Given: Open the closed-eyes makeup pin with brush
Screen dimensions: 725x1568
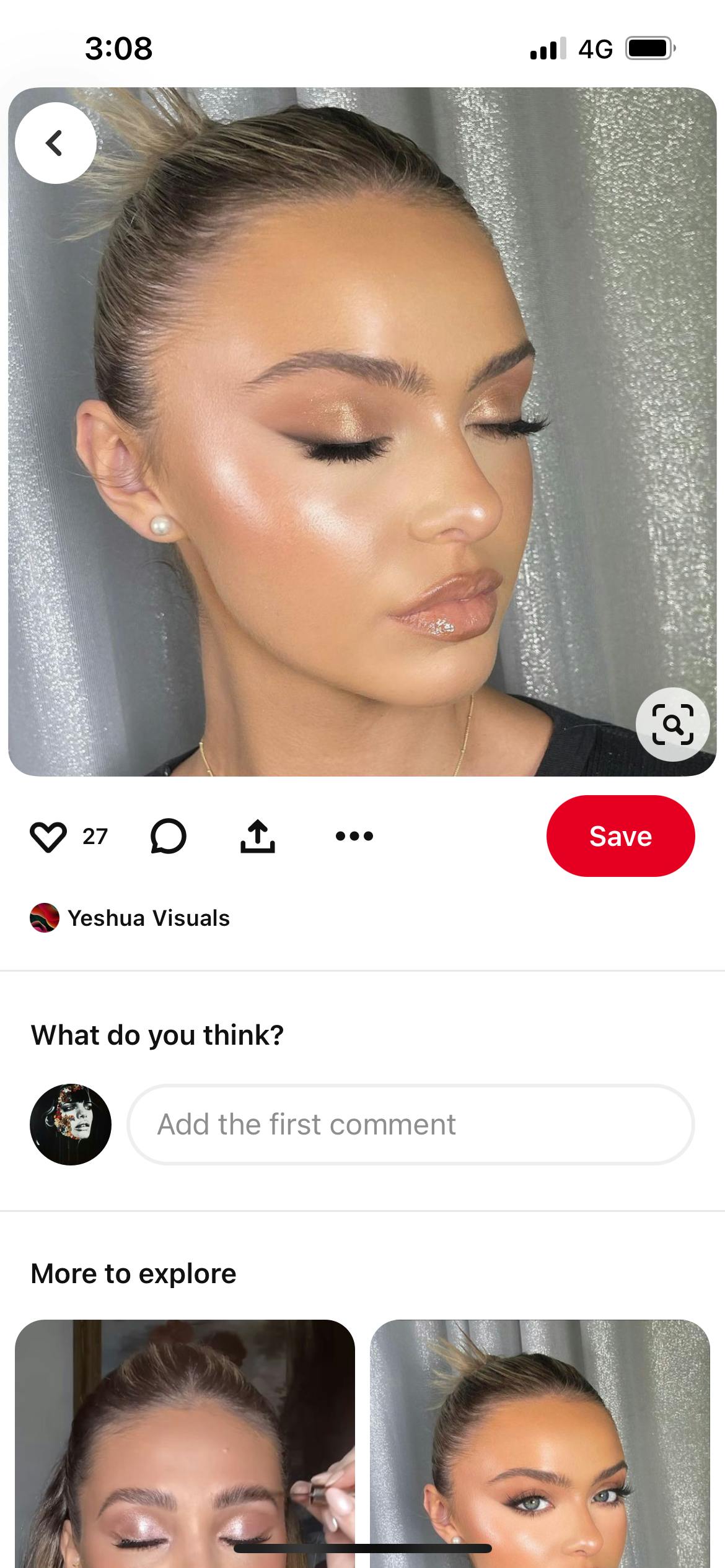Looking at the screenshot, I should pos(185,1443).
